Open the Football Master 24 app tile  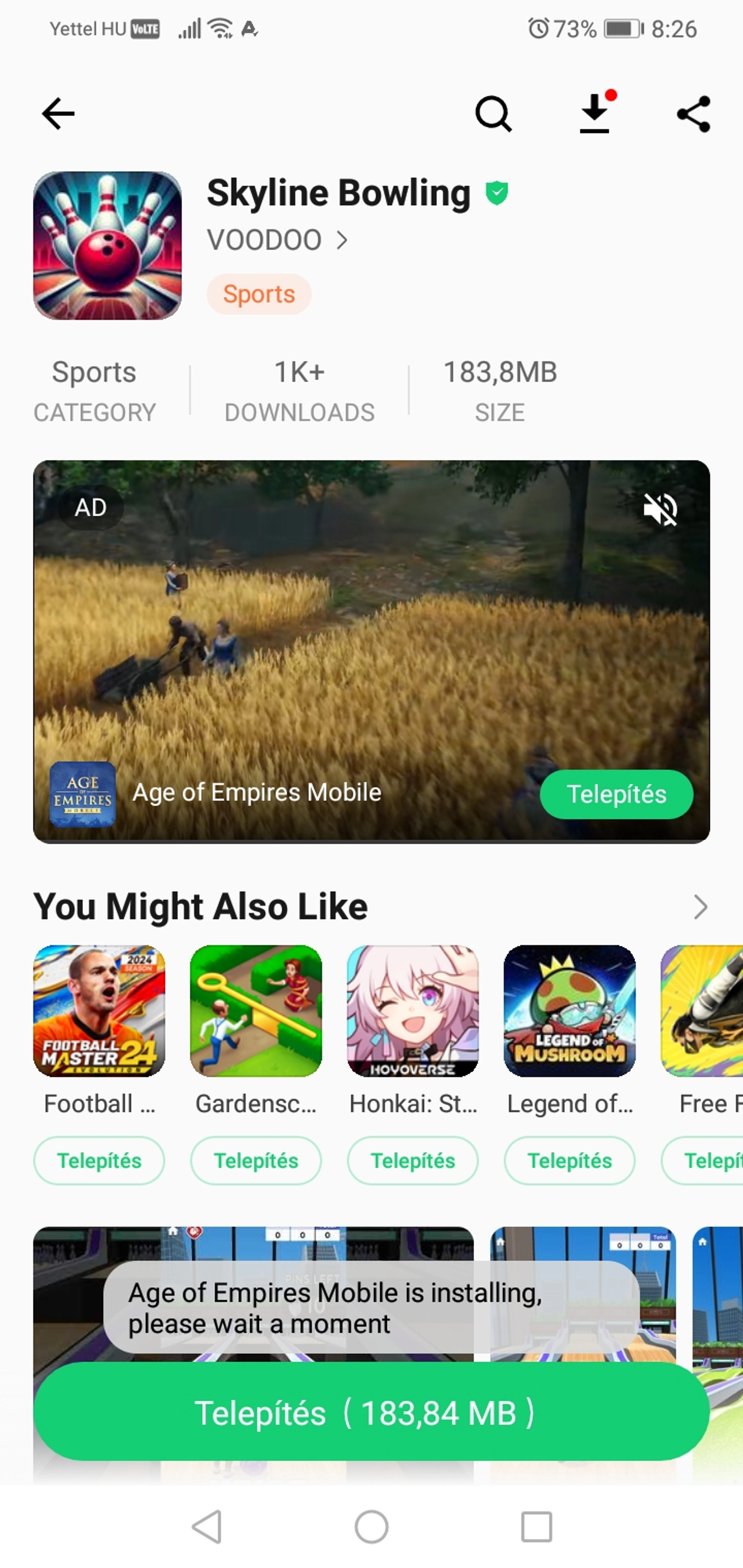pos(99,1010)
